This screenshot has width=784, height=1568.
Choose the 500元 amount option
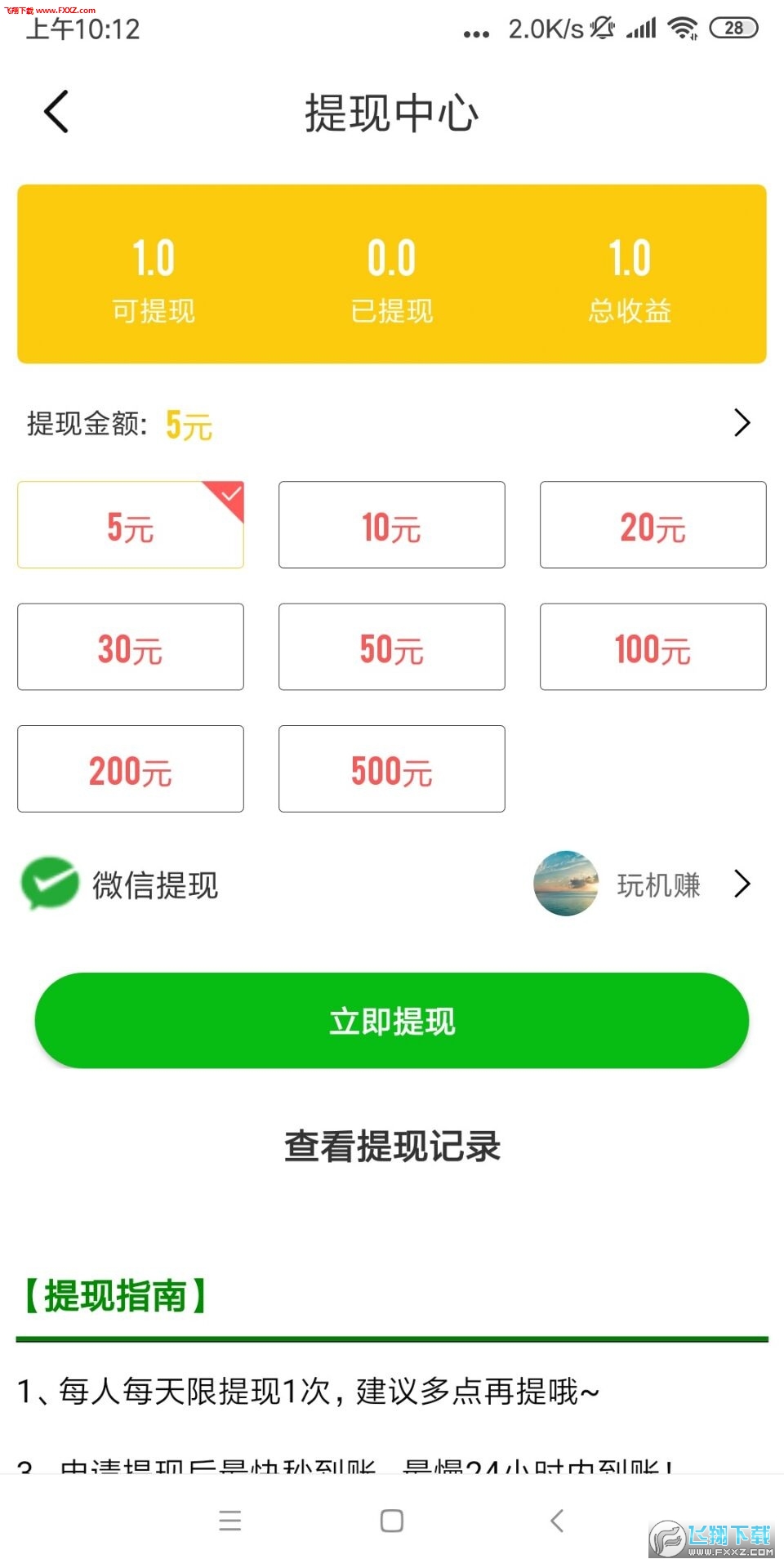pos(392,768)
